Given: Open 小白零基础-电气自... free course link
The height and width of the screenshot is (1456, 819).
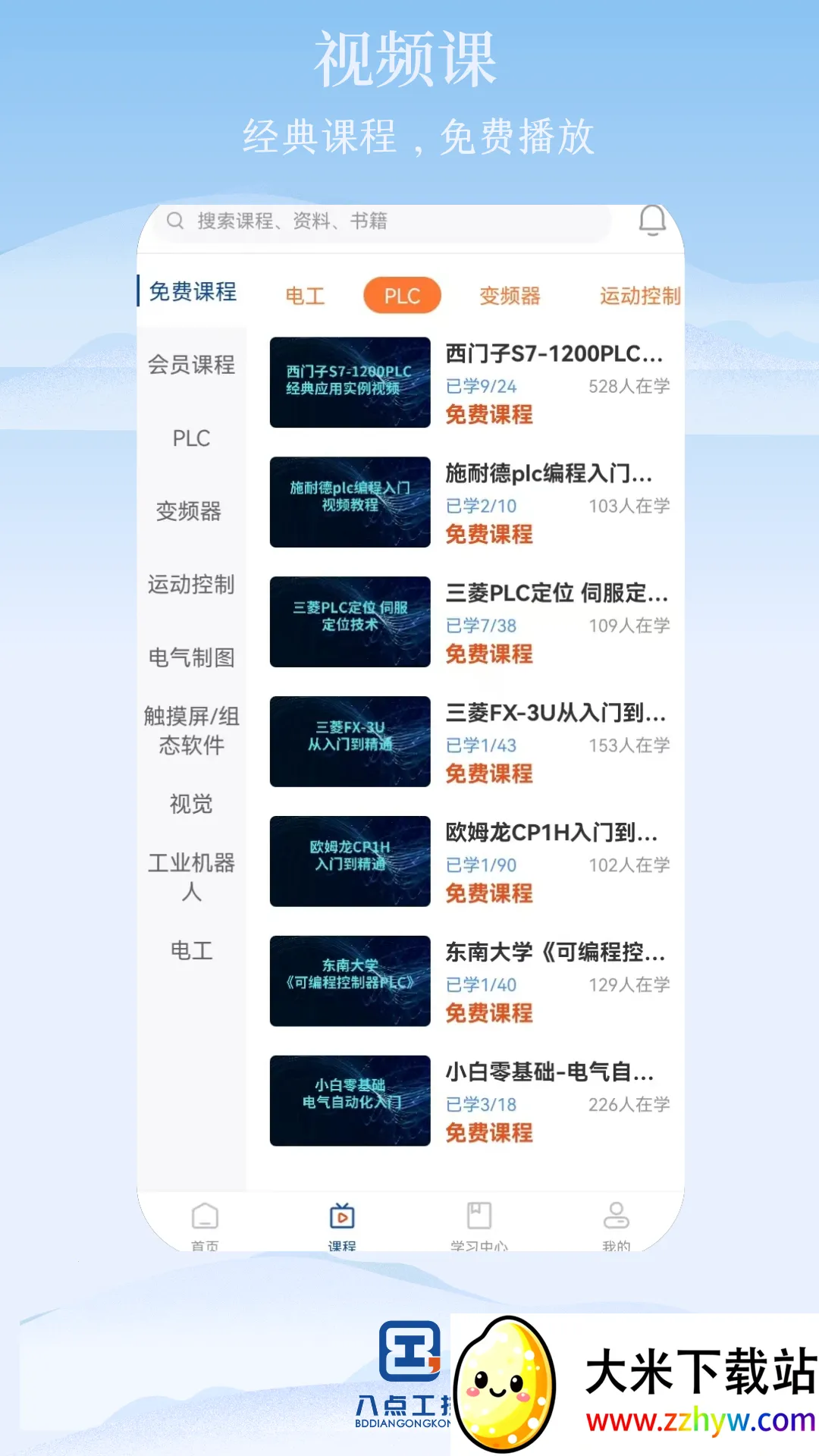Looking at the screenshot, I should (x=488, y=1133).
